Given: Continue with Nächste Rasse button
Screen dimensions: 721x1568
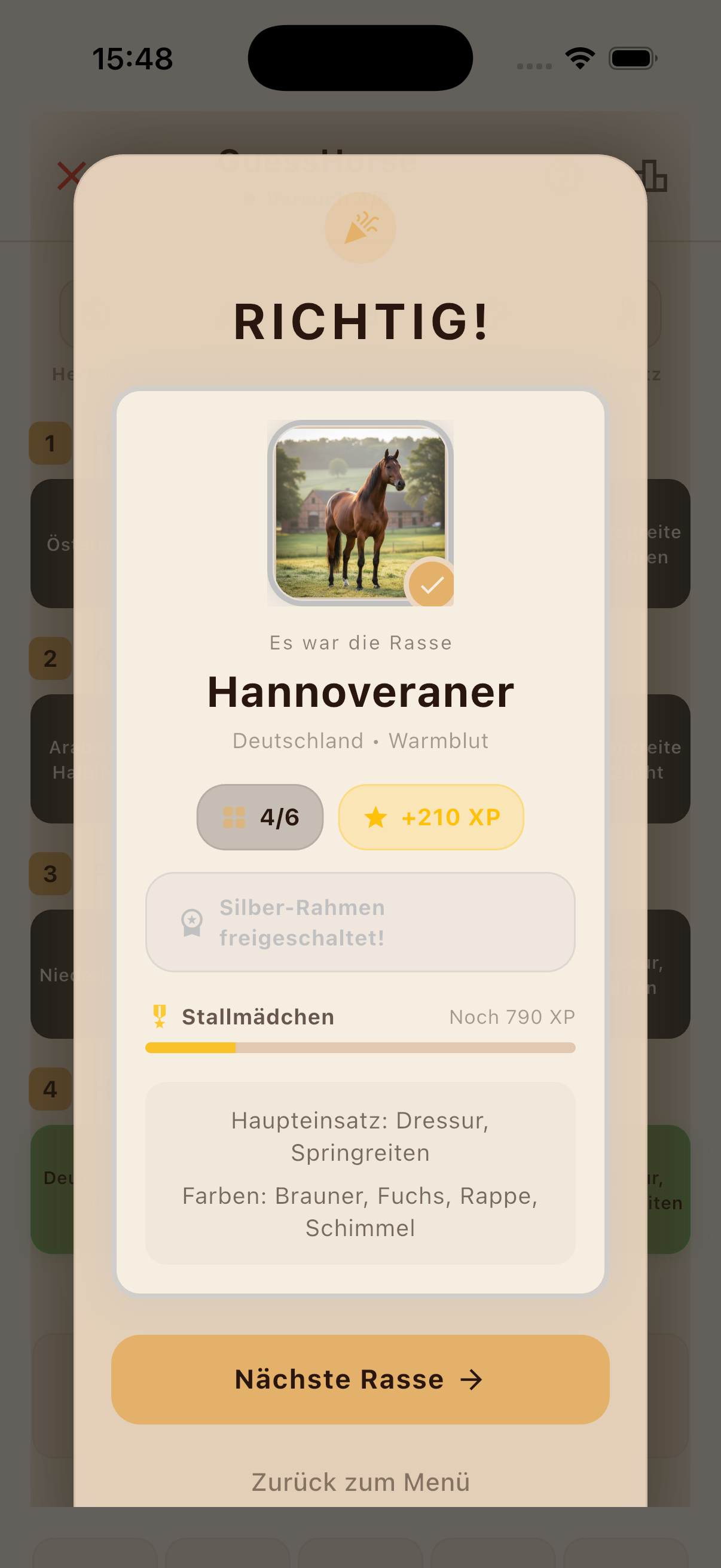Looking at the screenshot, I should tap(360, 1379).
